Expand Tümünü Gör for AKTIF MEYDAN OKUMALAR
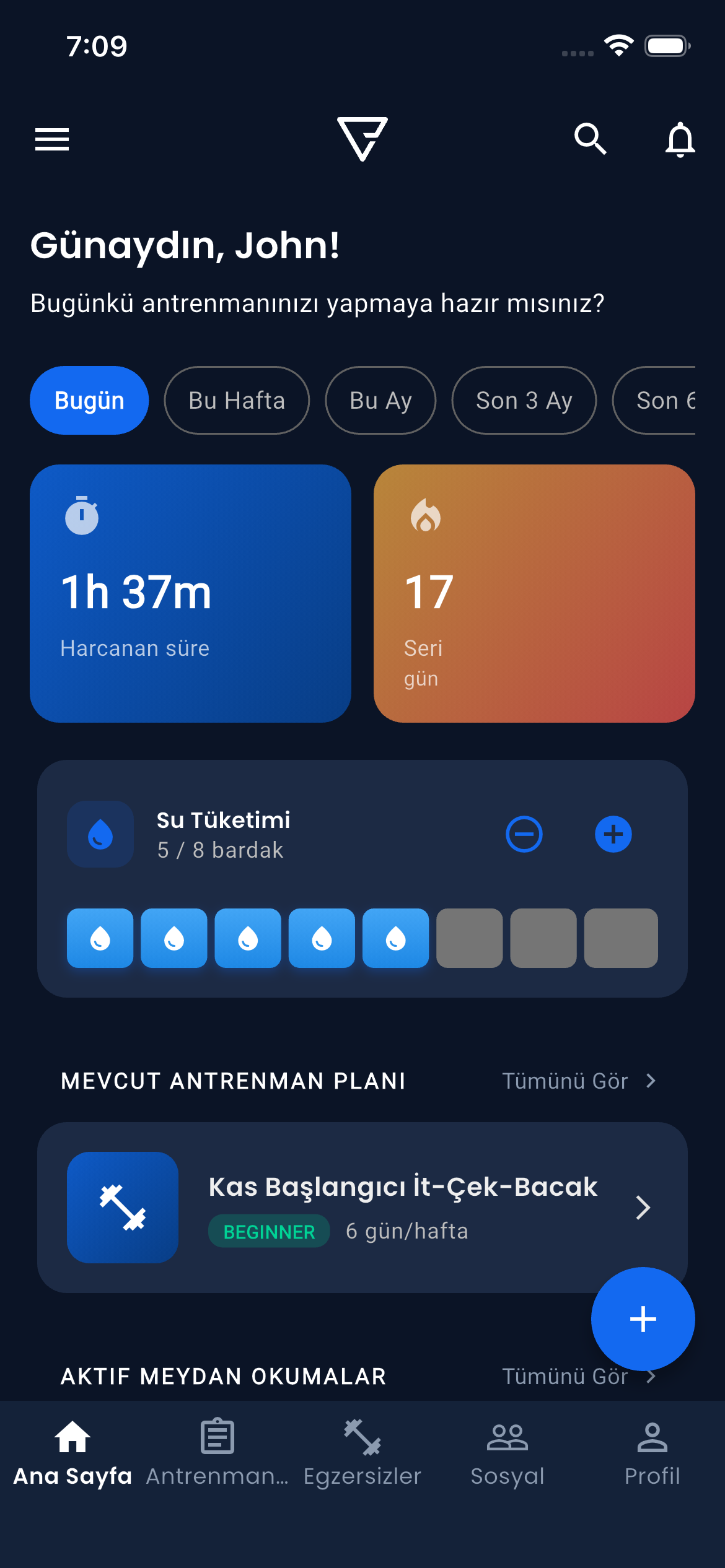Viewport: 725px width, 1568px height. (568, 1376)
